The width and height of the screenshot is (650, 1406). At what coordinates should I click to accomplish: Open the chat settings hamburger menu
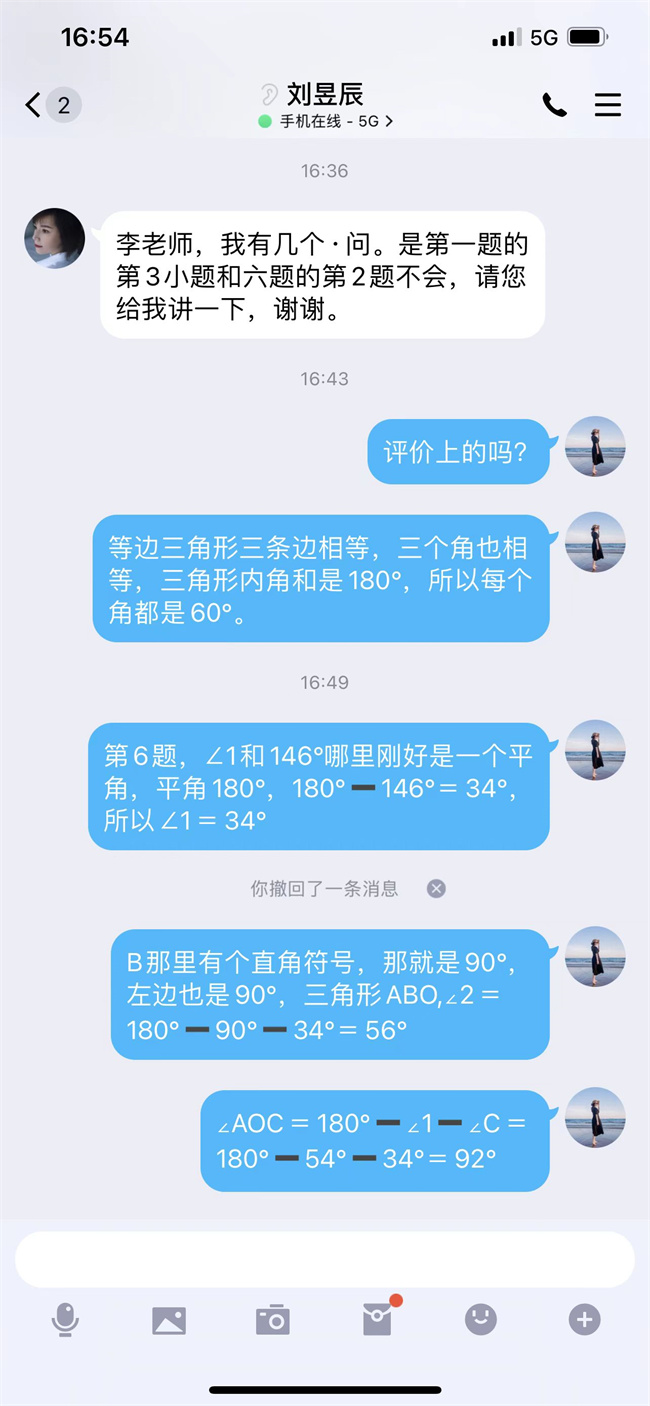[x=608, y=104]
